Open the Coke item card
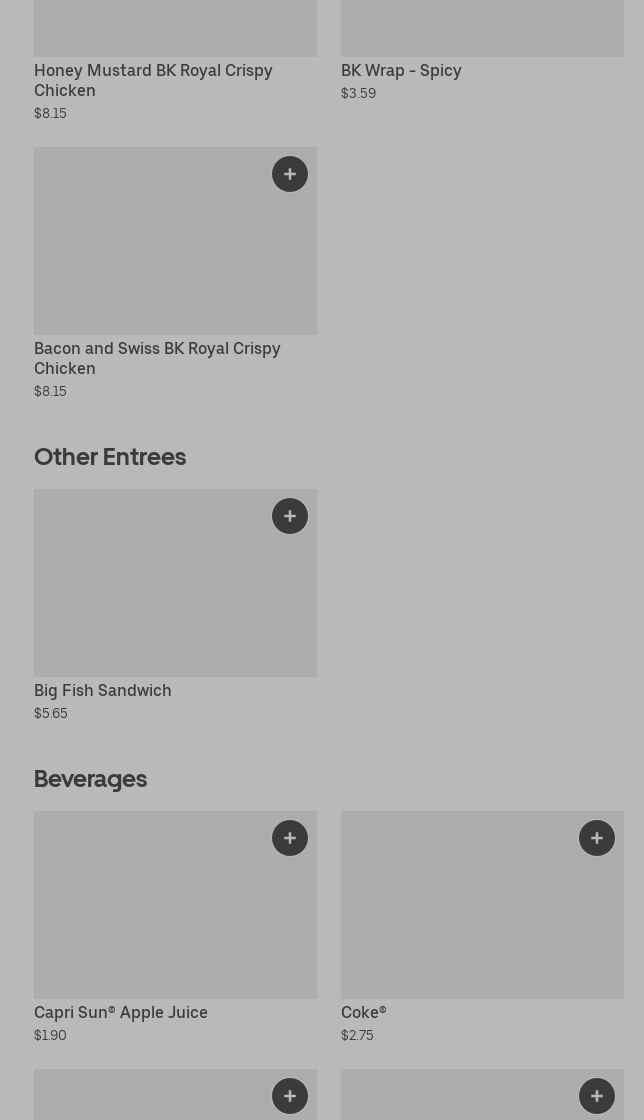This screenshot has height=1120, width=644. (483, 927)
